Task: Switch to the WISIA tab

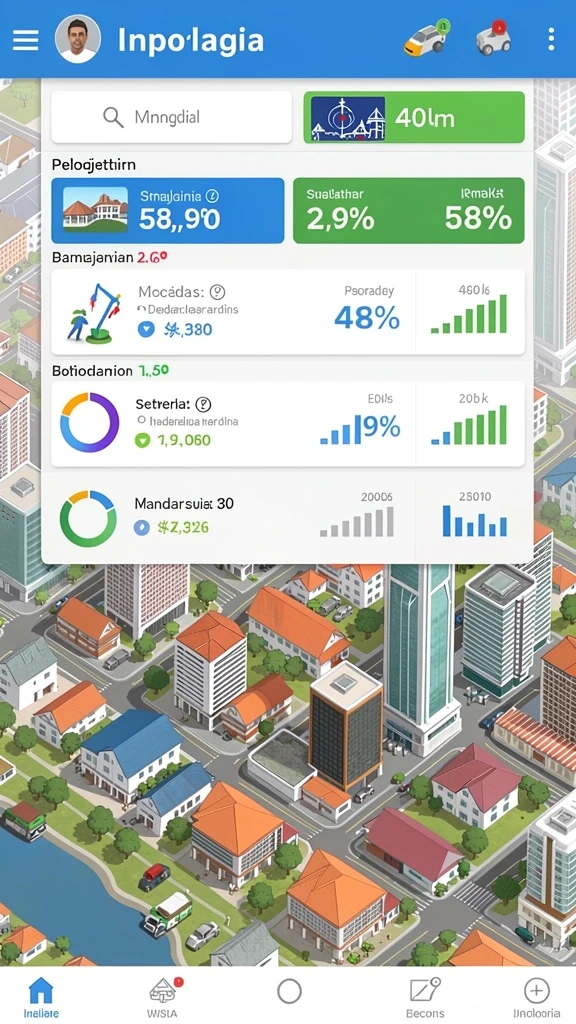Action: click(x=162, y=997)
